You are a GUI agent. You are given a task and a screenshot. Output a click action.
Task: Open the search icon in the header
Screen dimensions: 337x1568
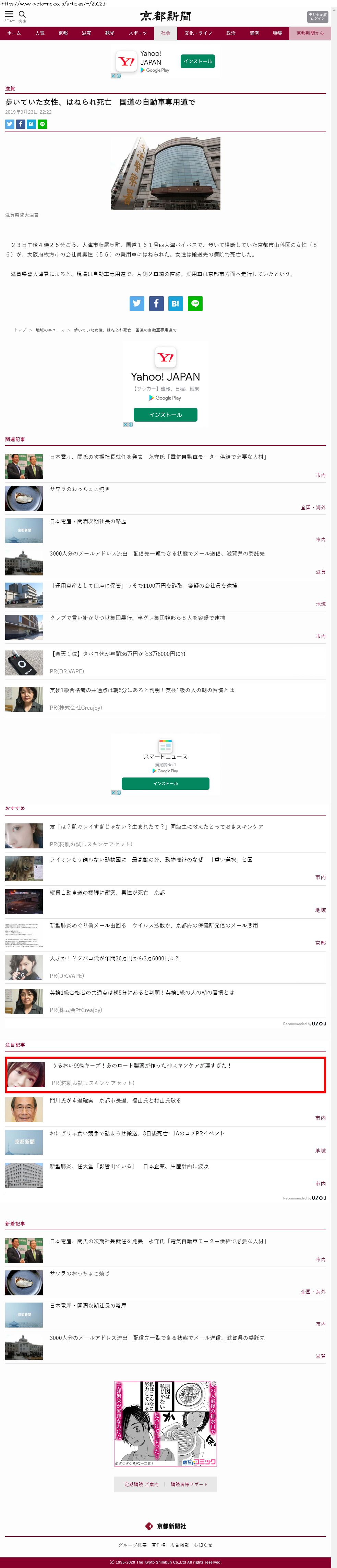pyautogui.click(x=23, y=15)
